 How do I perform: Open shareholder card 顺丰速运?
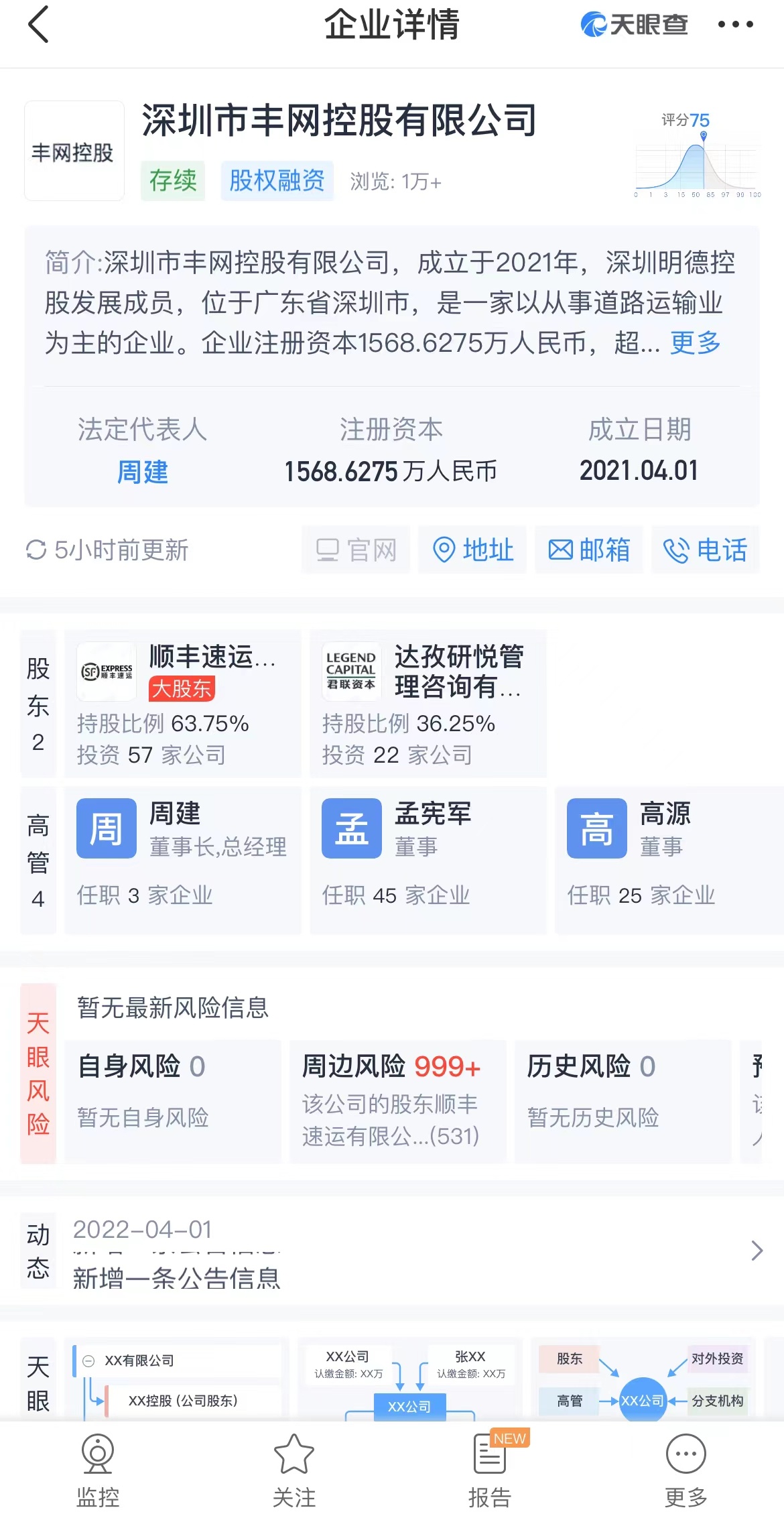pyautogui.click(x=182, y=704)
